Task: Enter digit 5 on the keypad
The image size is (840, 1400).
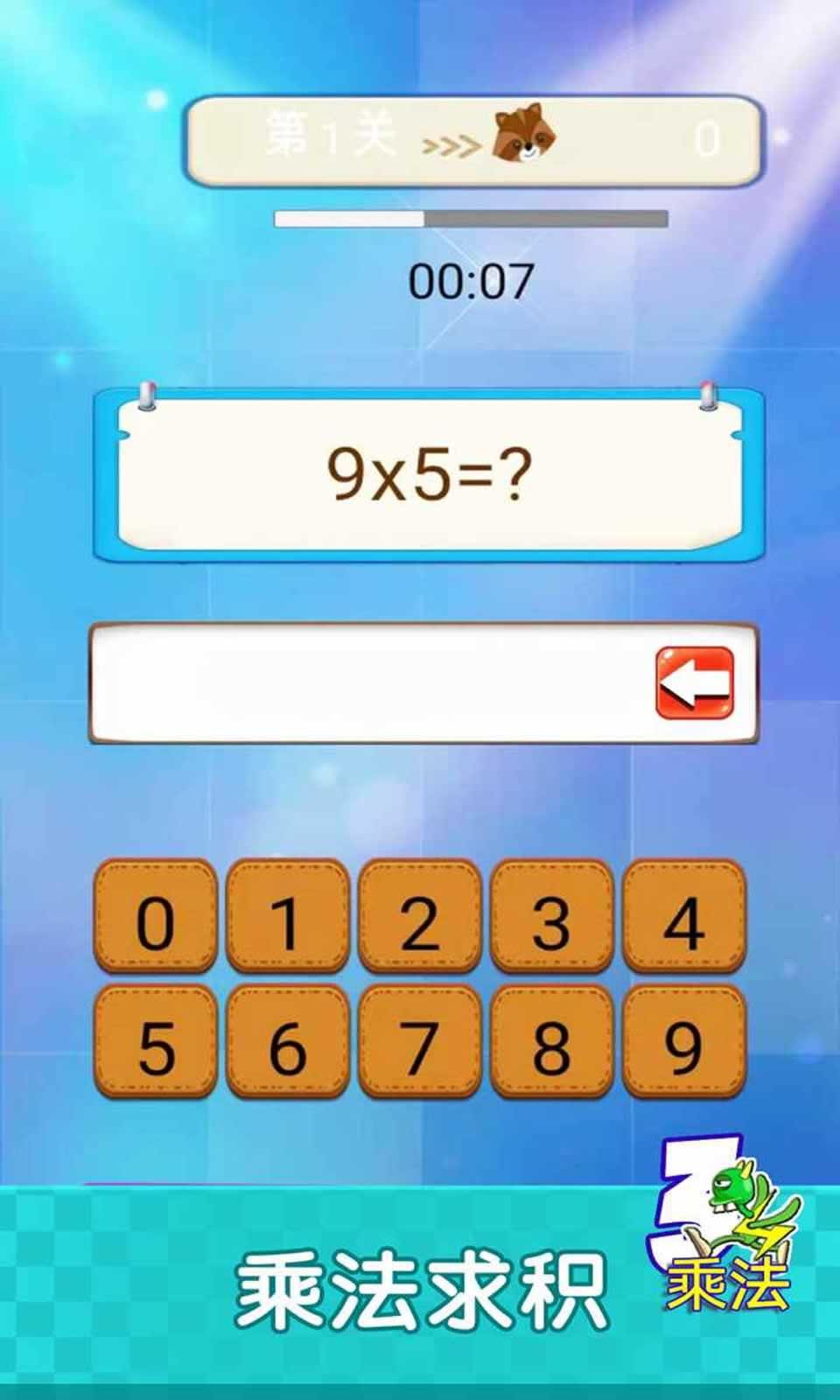Action: click(x=156, y=1043)
